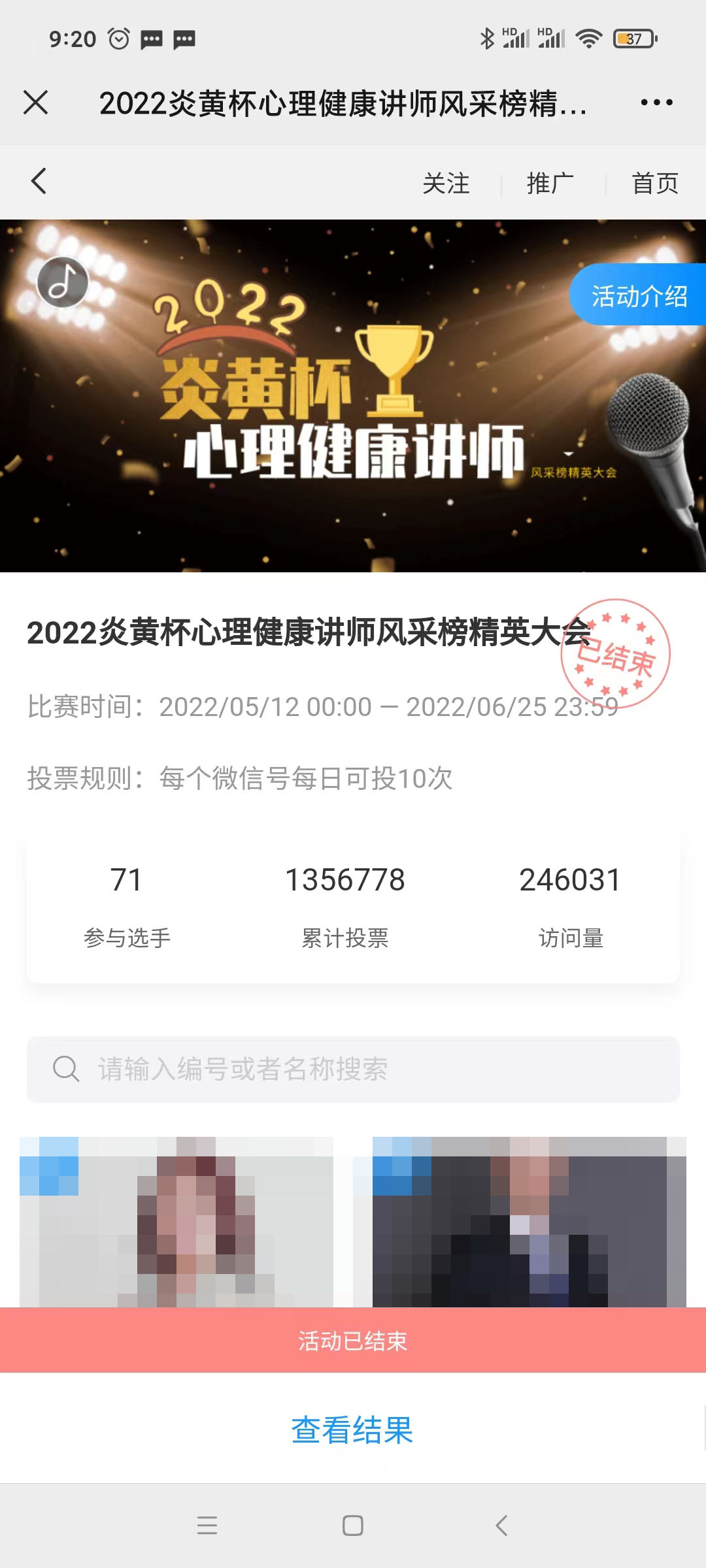Tap the system home button
706x1568 pixels.
click(353, 1526)
